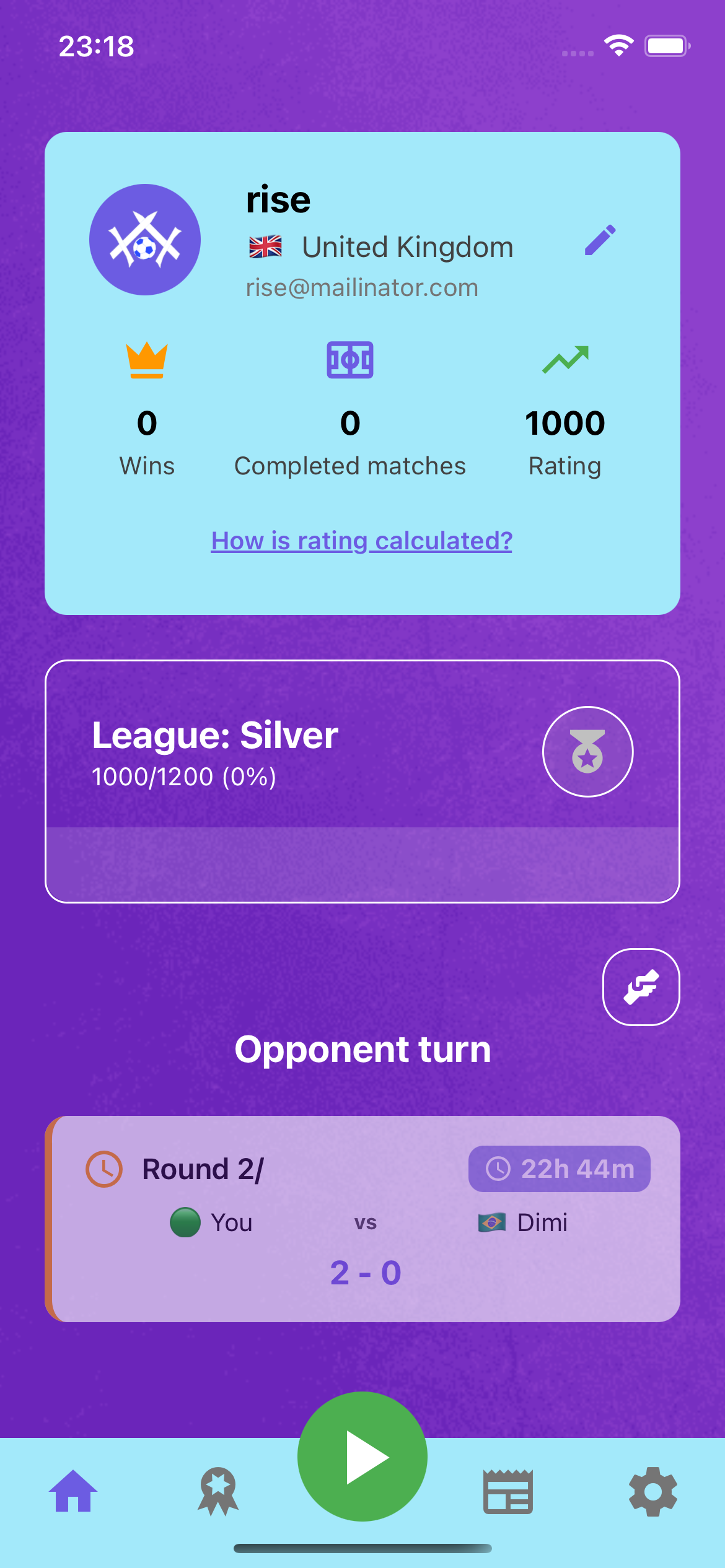Tap the handshake challenge button
The height and width of the screenshot is (1568, 725).
point(641,987)
